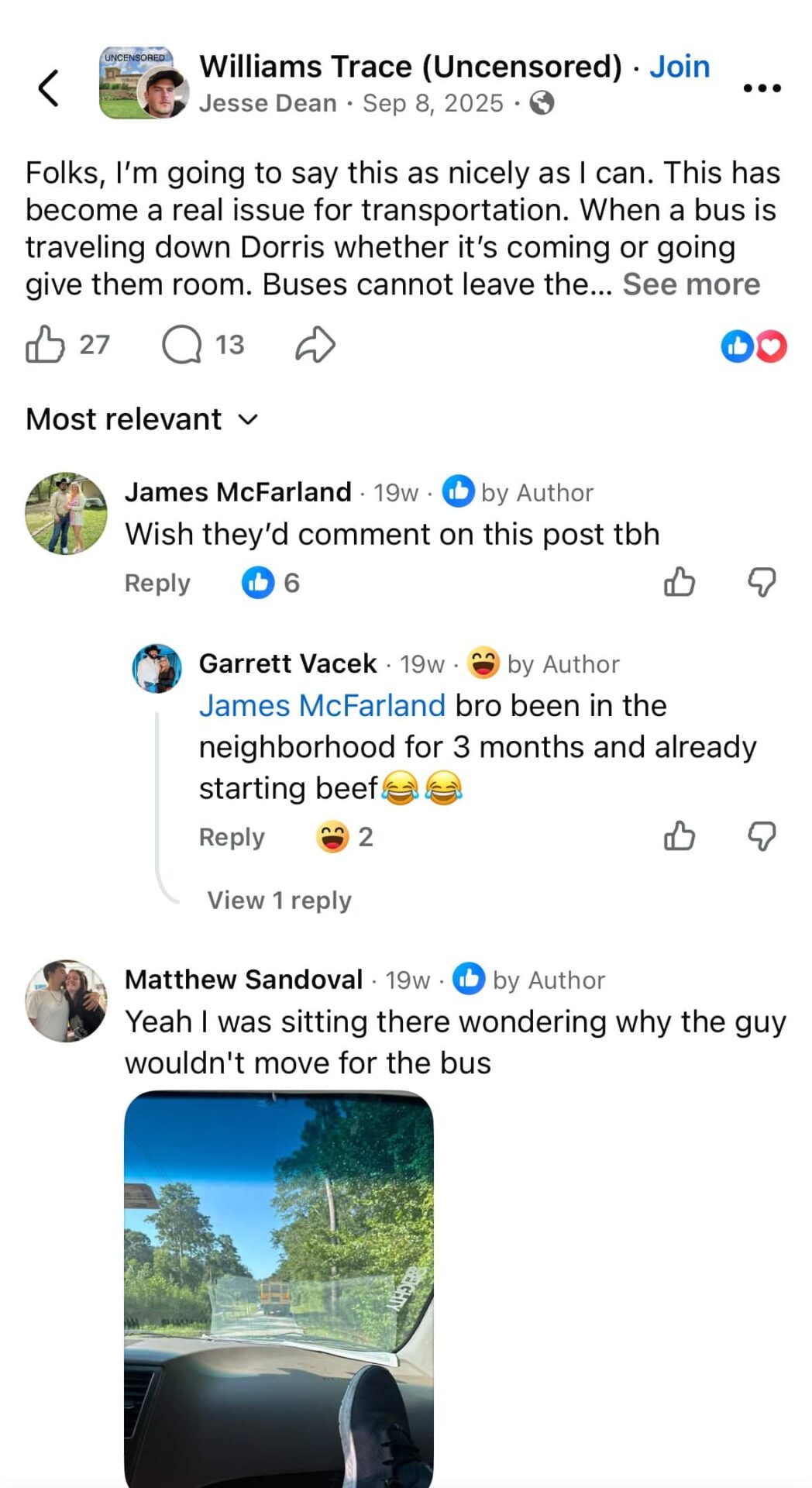
Task: Thumbs down Garrett Vacek's reply
Action: (762, 836)
